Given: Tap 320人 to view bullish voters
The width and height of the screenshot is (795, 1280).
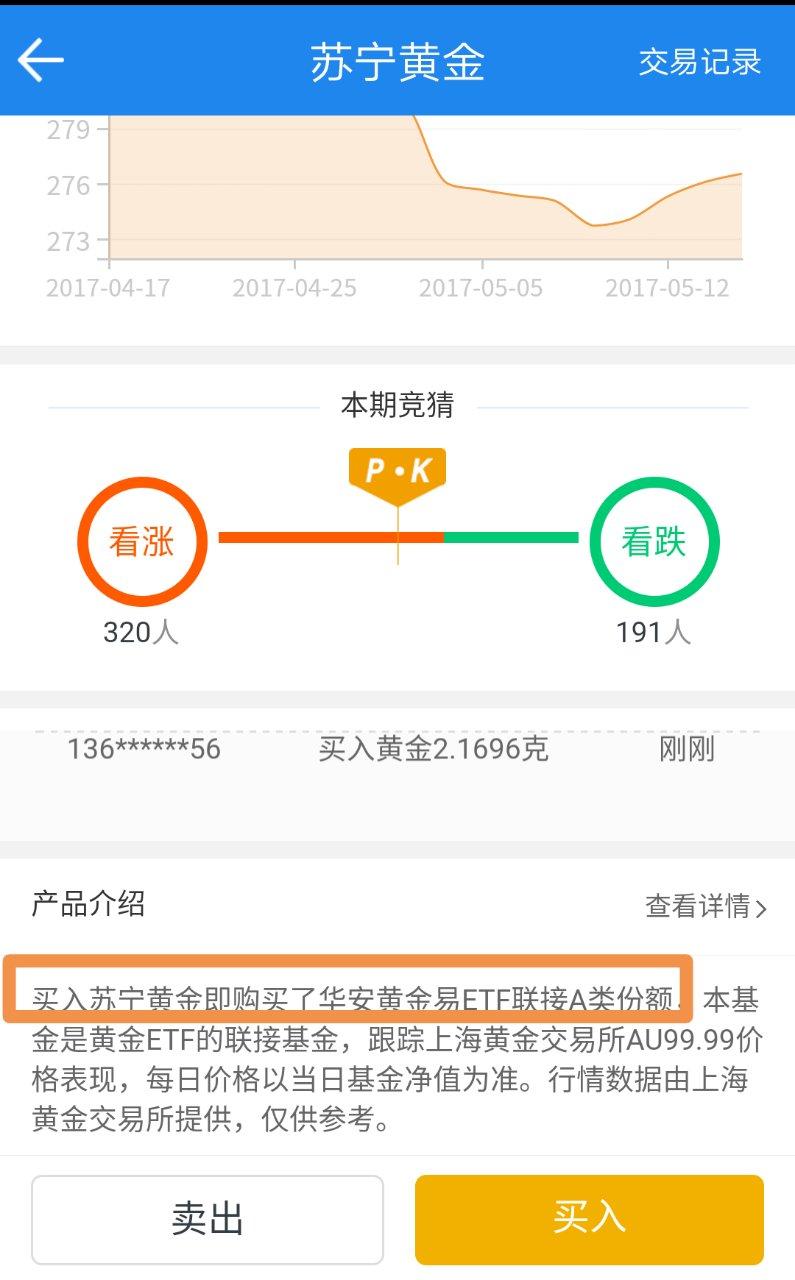Looking at the screenshot, I should [140, 632].
